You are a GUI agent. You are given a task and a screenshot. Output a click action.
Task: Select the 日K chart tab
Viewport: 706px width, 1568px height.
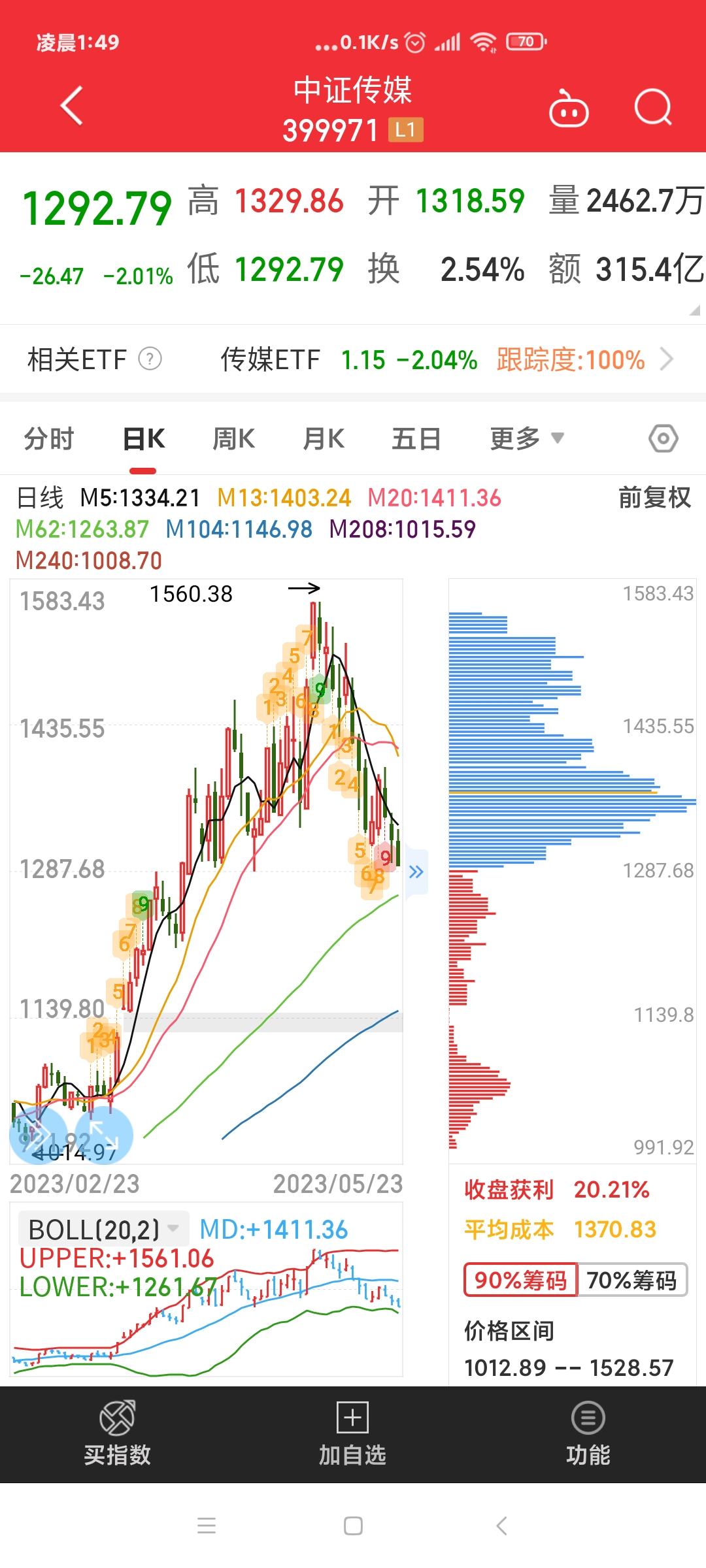coord(144,439)
